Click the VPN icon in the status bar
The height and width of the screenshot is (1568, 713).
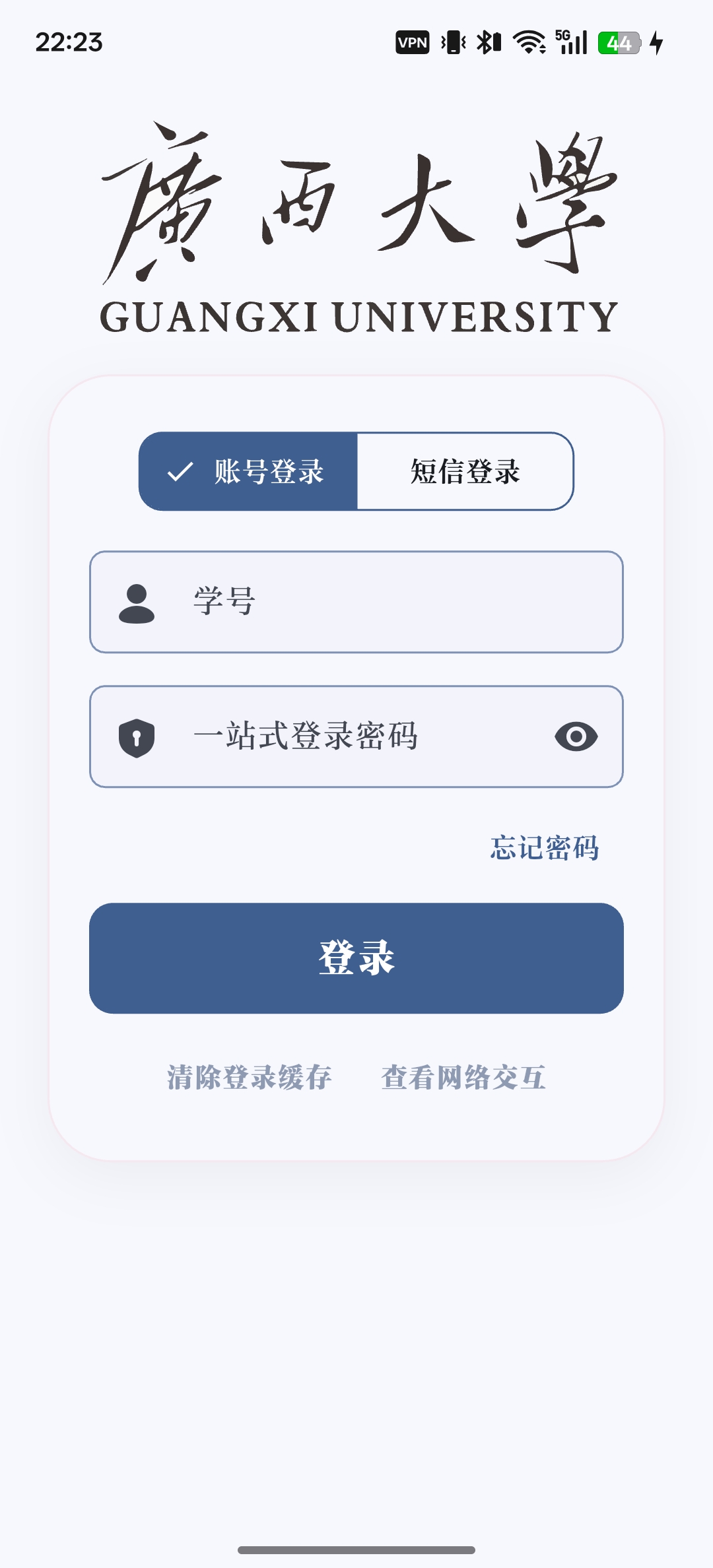tap(411, 42)
